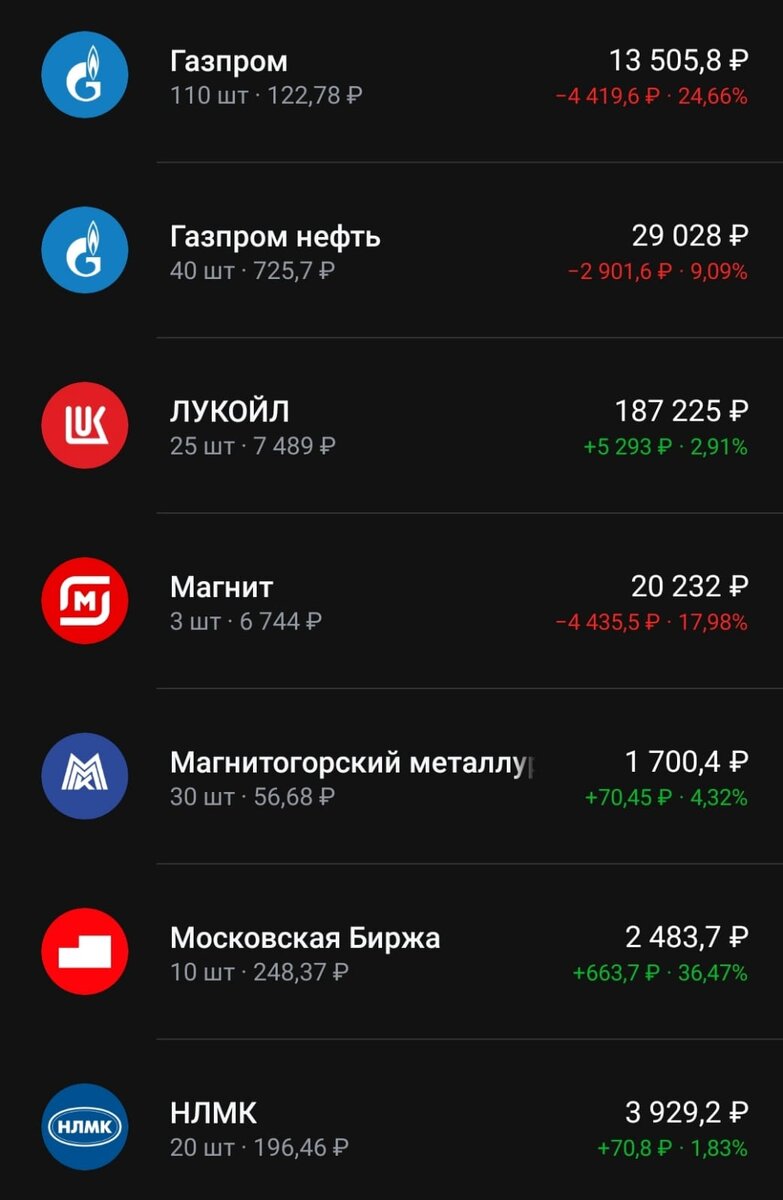Open the Газпром position details
783x1200 pixels.
click(x=390, y=75)
